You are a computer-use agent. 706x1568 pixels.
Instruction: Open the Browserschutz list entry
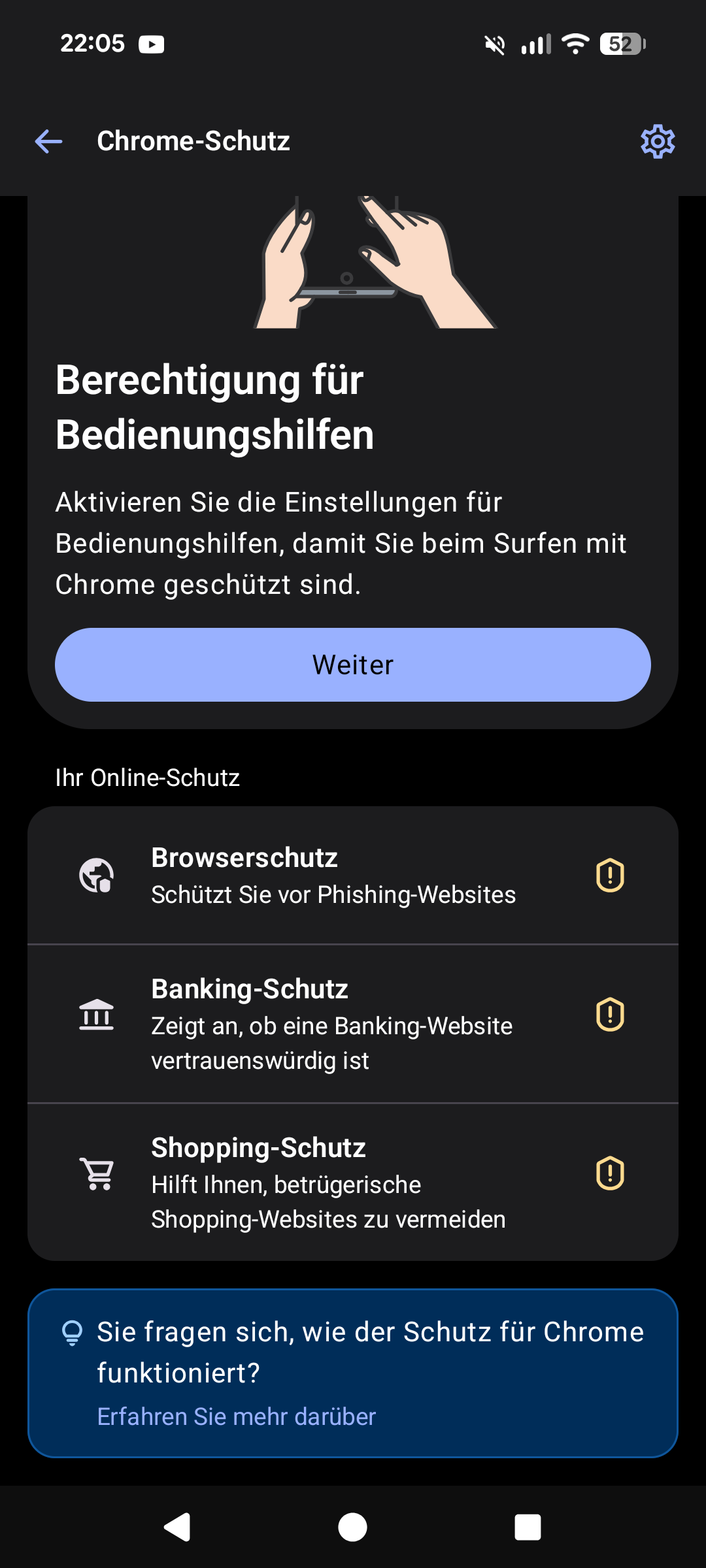coord(353,875)
